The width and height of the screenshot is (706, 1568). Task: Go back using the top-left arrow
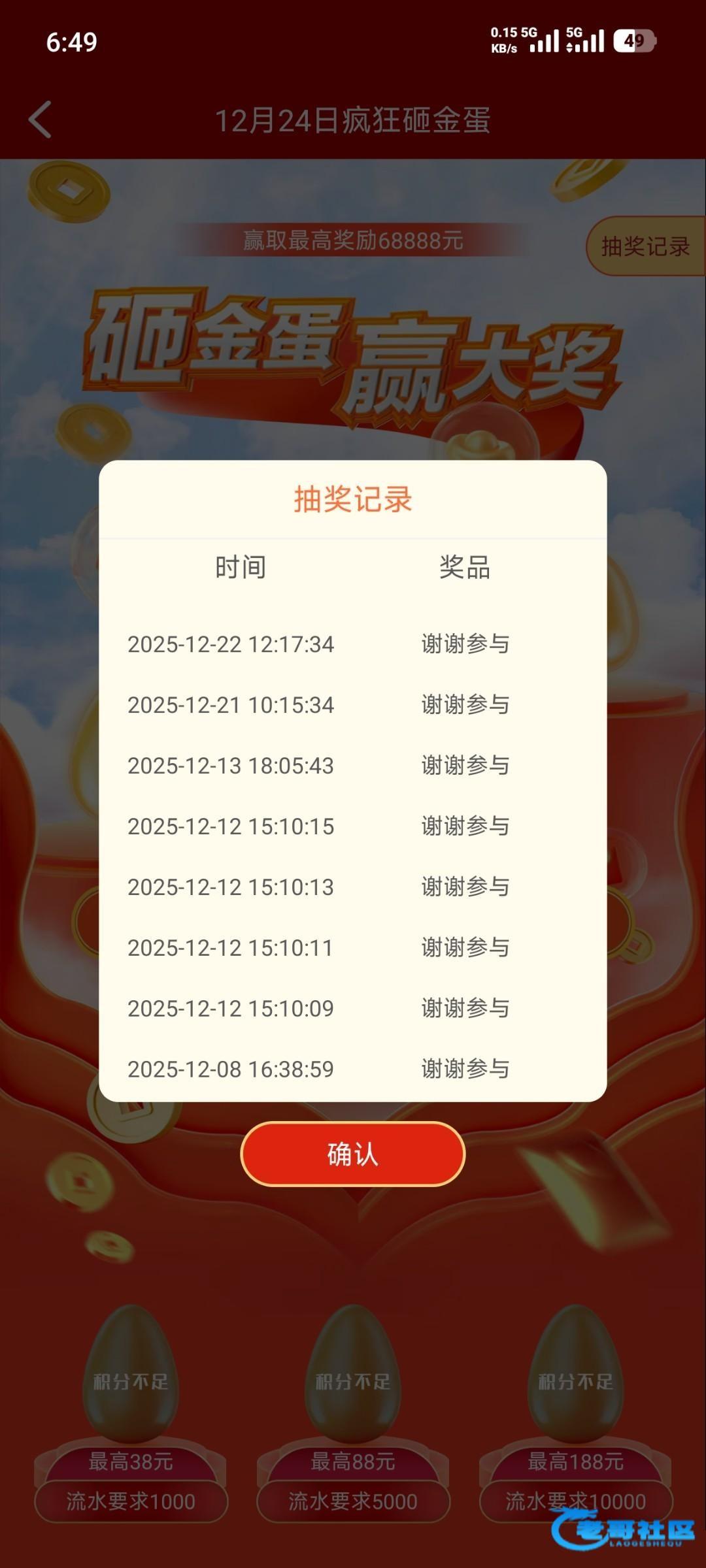coord(41,120)
